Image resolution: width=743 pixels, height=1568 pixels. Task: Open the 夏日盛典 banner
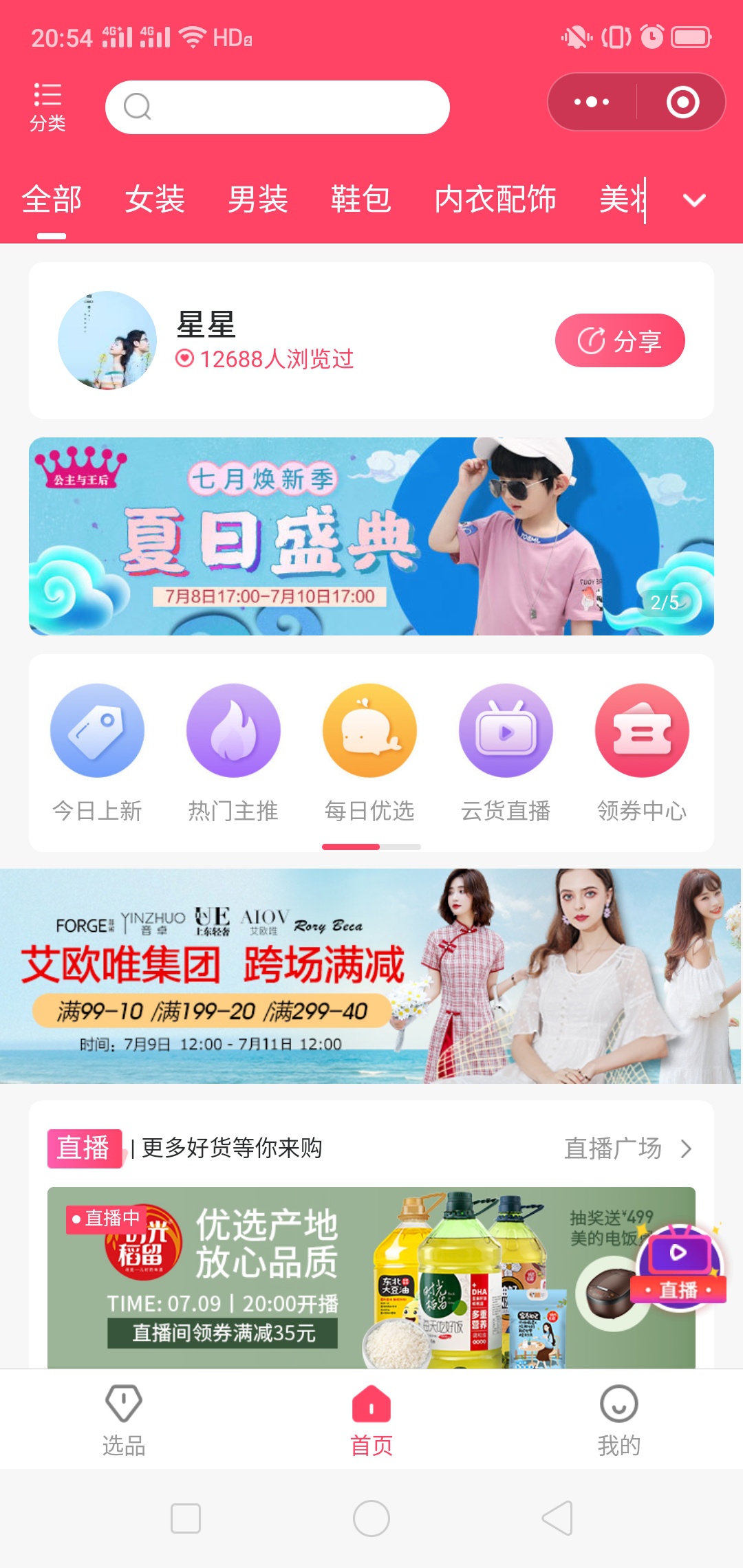point(371,536)
